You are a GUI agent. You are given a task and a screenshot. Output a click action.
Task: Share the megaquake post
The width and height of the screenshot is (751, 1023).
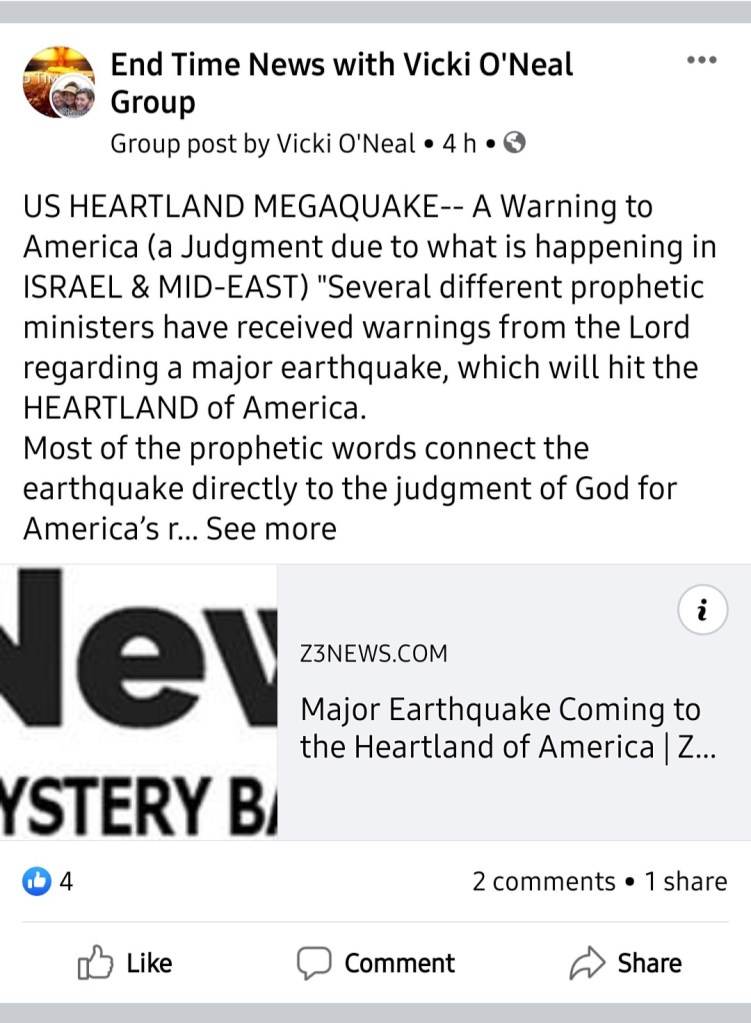pos(626,963)
